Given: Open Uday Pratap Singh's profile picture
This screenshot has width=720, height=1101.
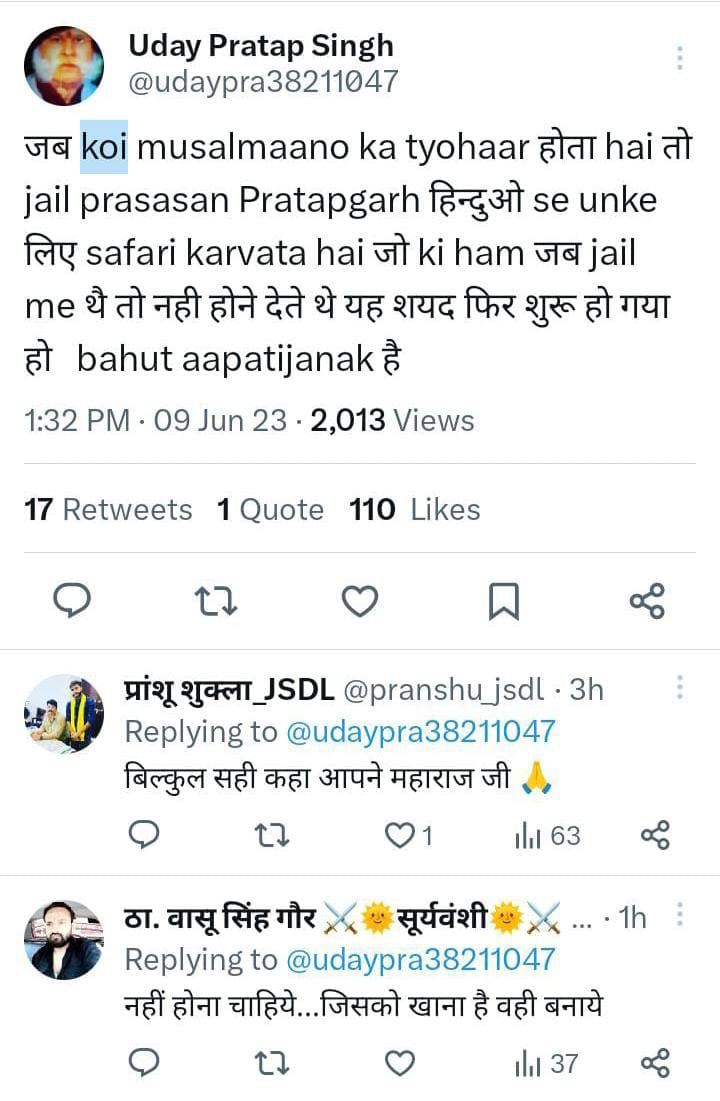Looking at the screenshot, I should tap(64, 66).
